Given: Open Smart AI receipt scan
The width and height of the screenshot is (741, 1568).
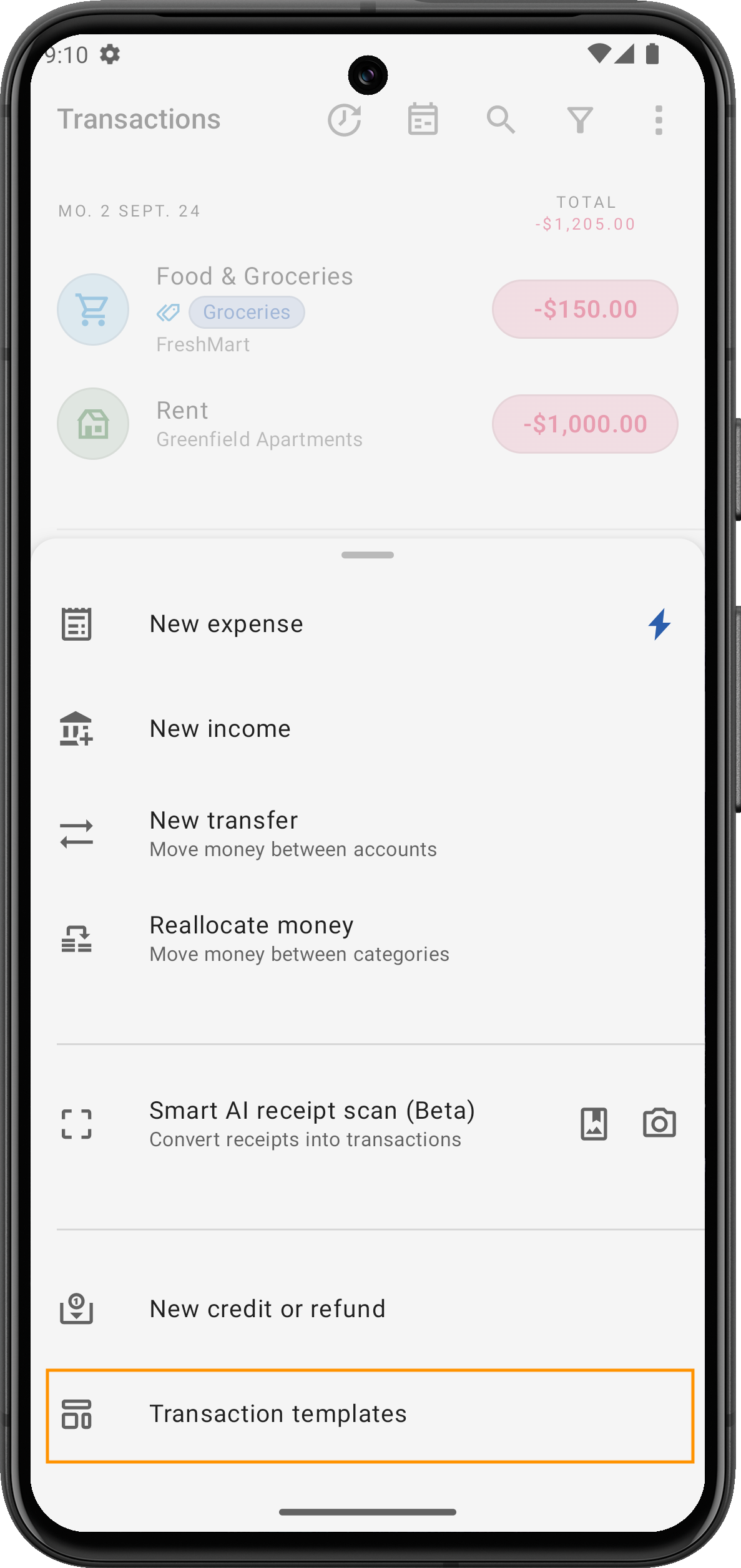Looking at the screenshot, I should tap(312, 1124).
